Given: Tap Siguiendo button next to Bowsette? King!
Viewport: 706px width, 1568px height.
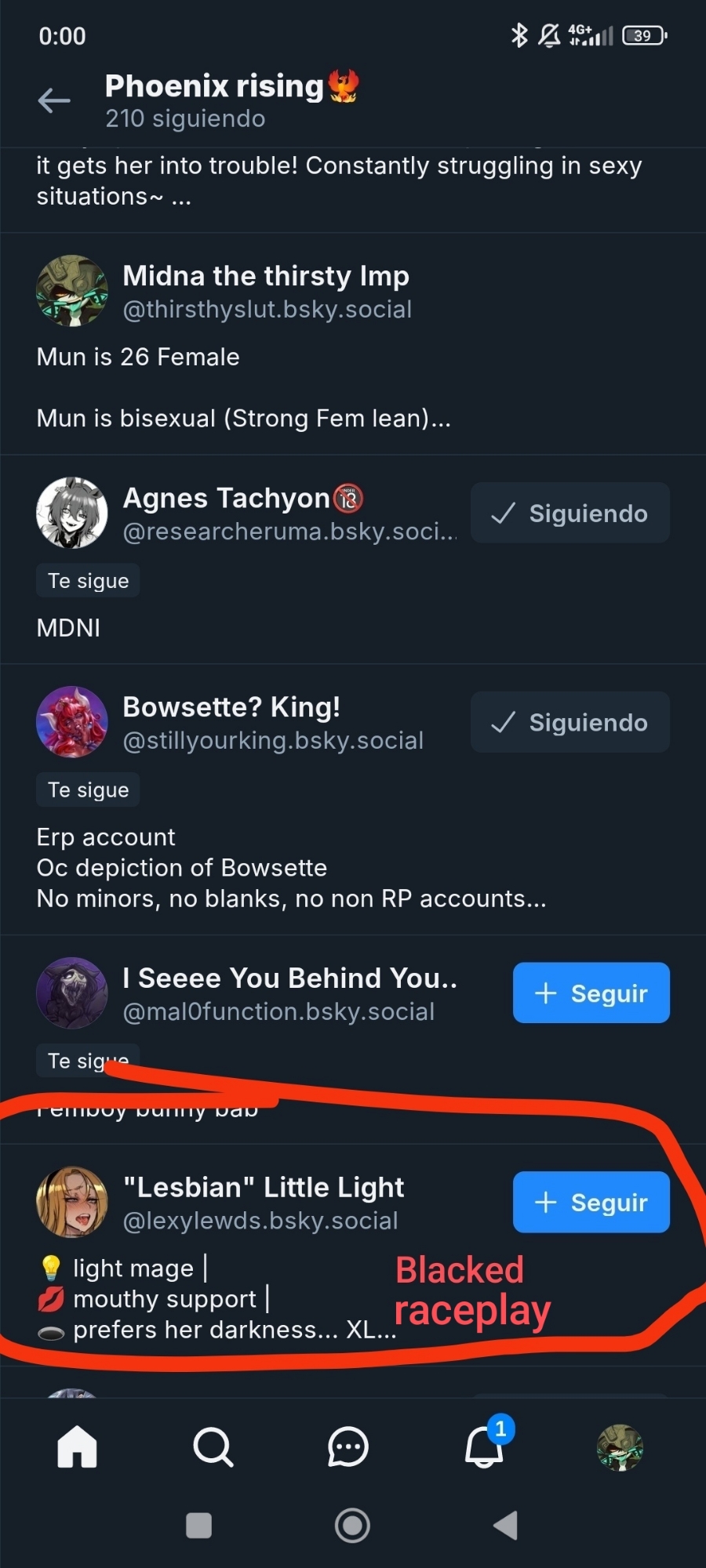Looking at the screenshot, I should click(570, 723).
